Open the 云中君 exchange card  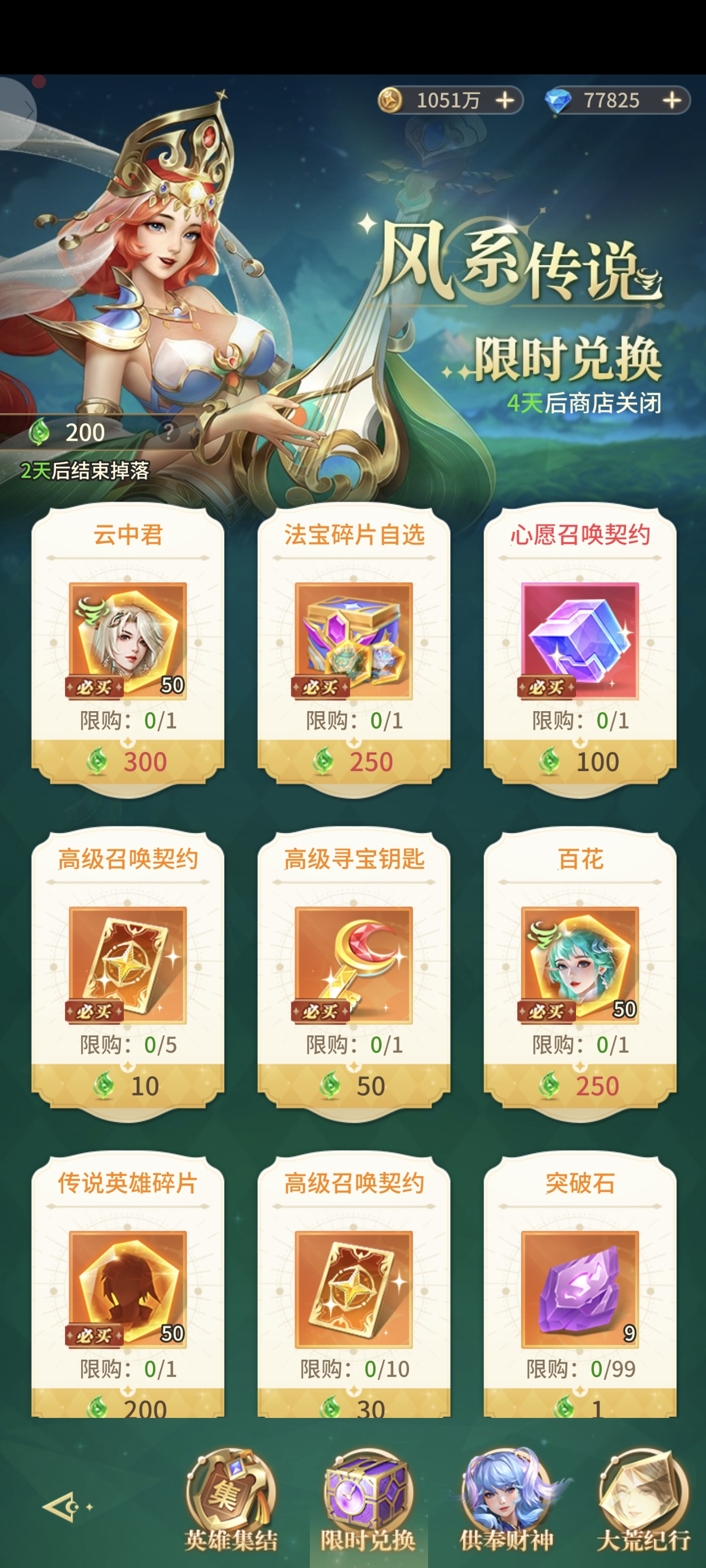(x=127, y=642)
